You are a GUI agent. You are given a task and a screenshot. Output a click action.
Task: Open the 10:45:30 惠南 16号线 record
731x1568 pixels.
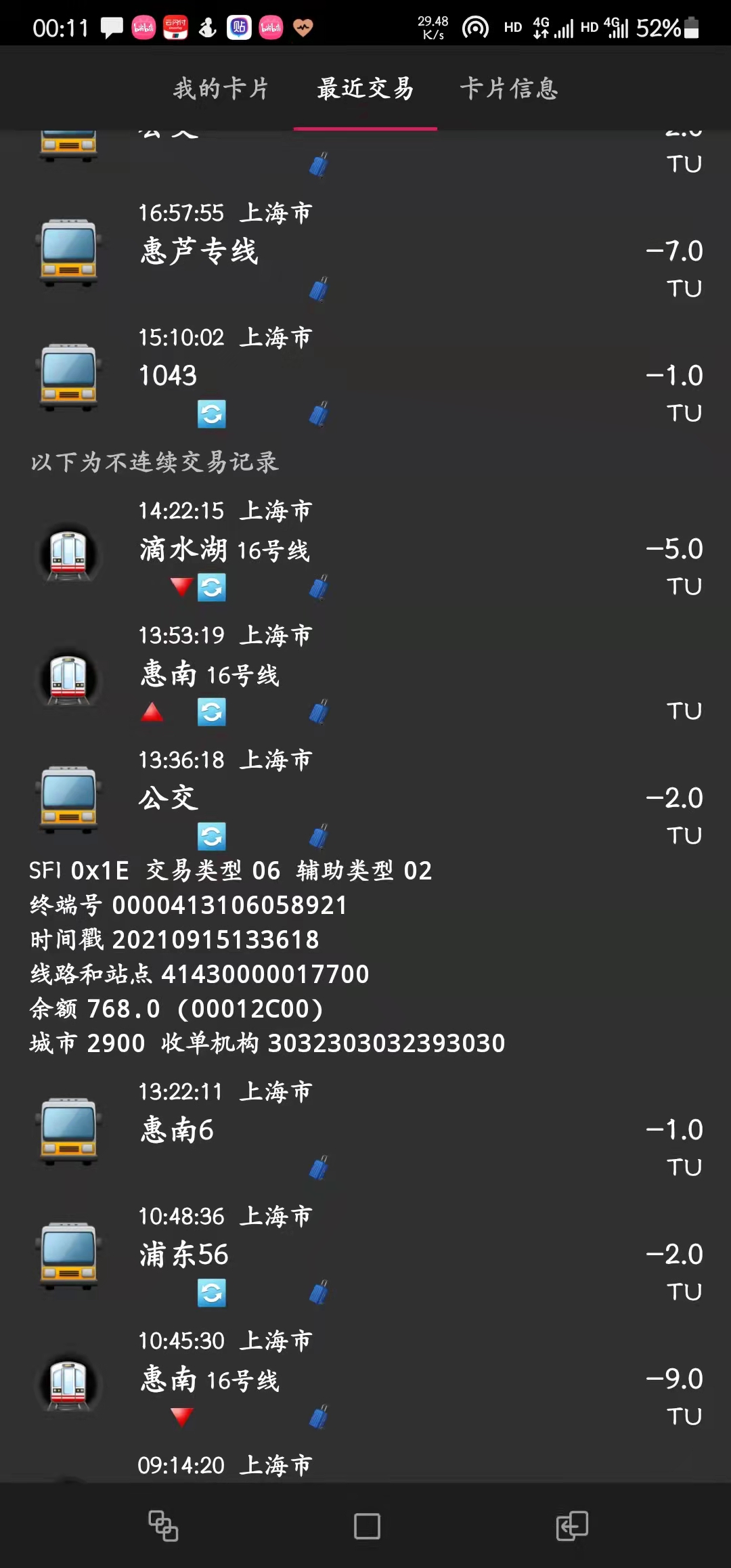365,1379
